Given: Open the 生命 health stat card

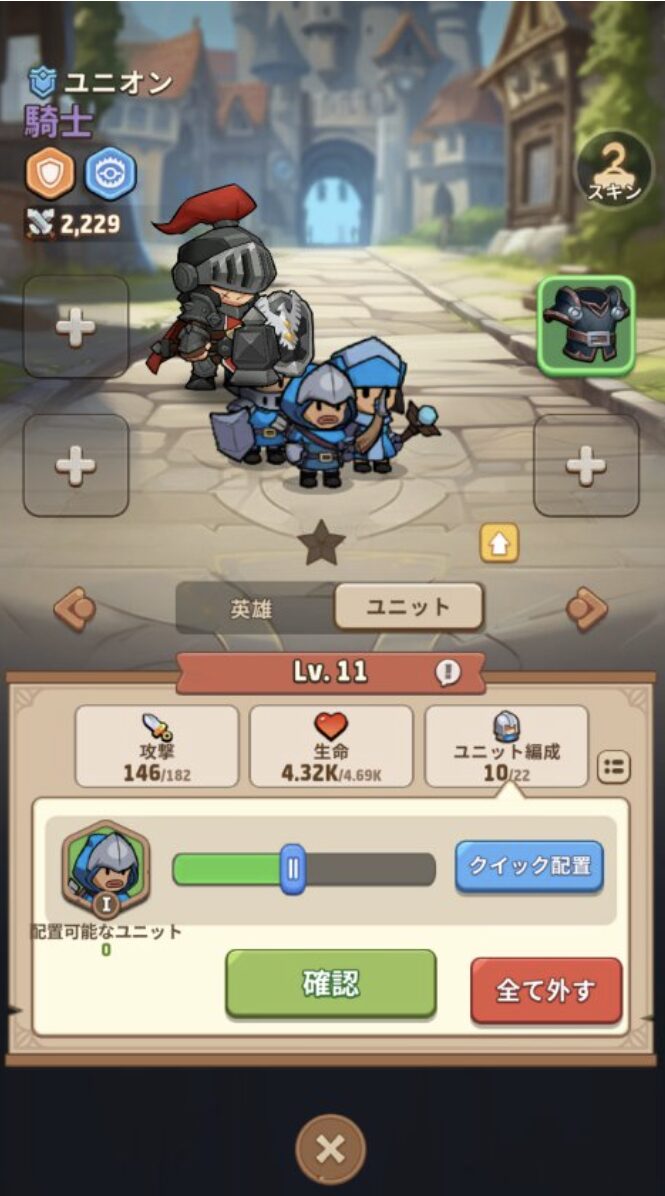Looking at the screenshot, I should (331, 746).
